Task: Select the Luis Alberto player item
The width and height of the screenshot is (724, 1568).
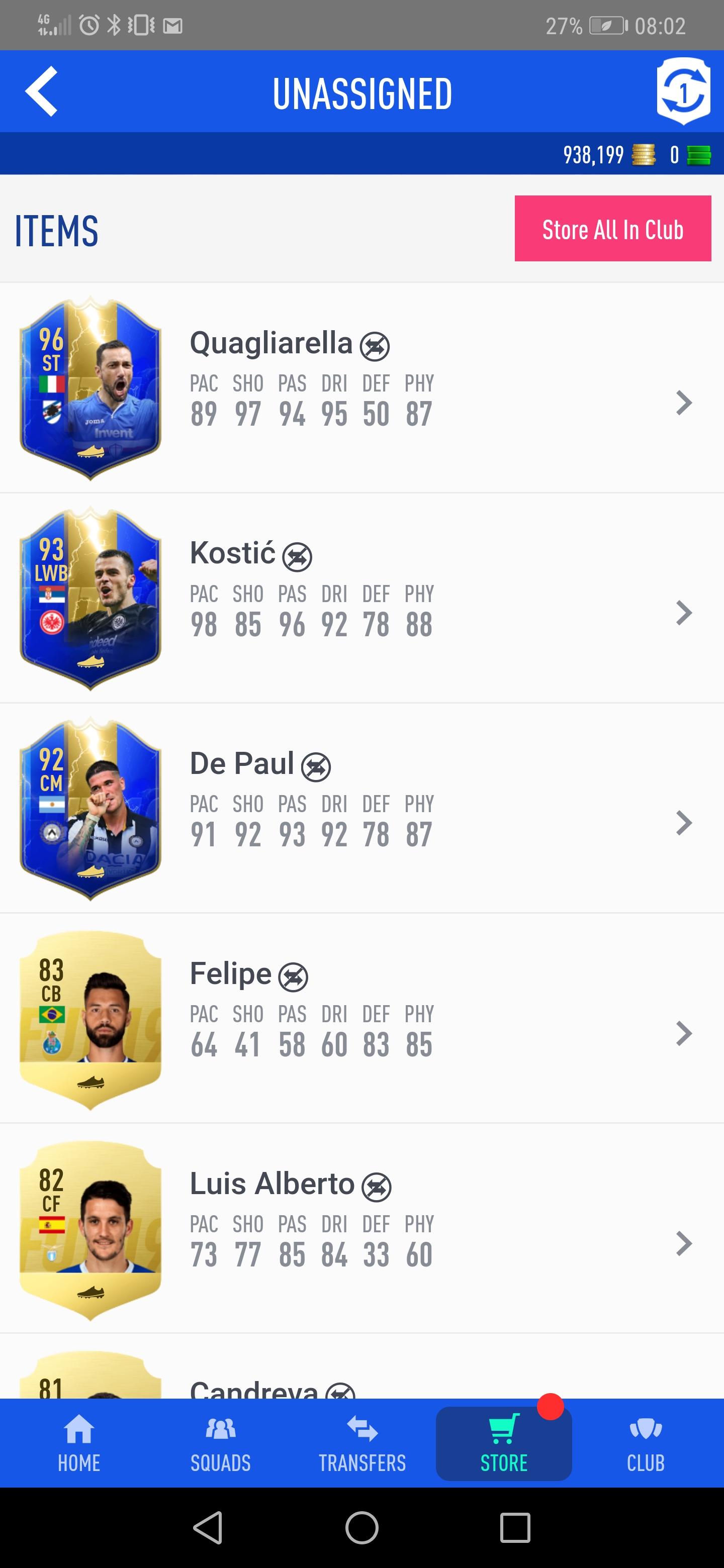Action: click(361, 1228)
